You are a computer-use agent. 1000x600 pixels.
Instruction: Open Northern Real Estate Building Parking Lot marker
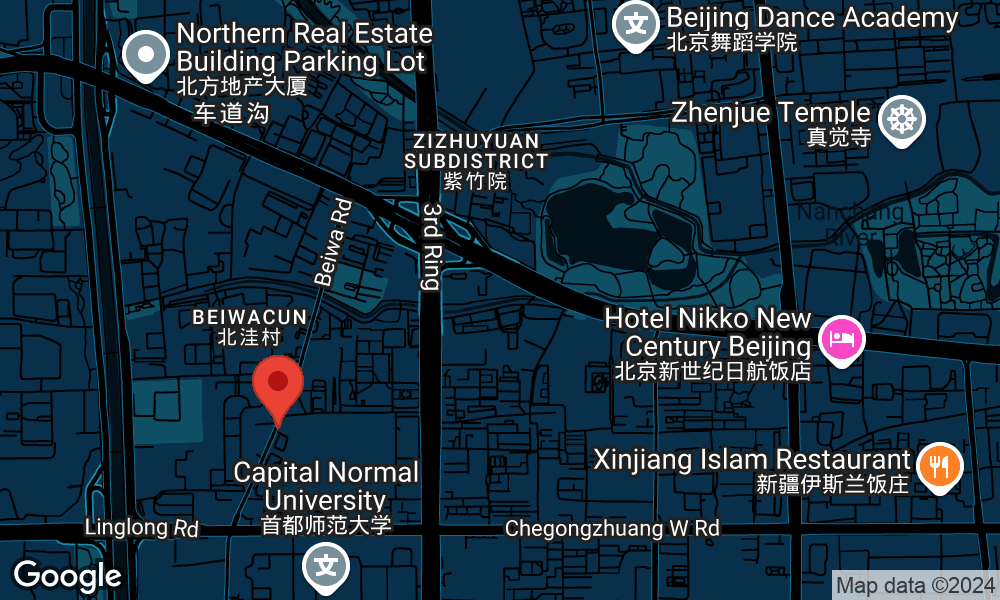[x=147, y=54]
